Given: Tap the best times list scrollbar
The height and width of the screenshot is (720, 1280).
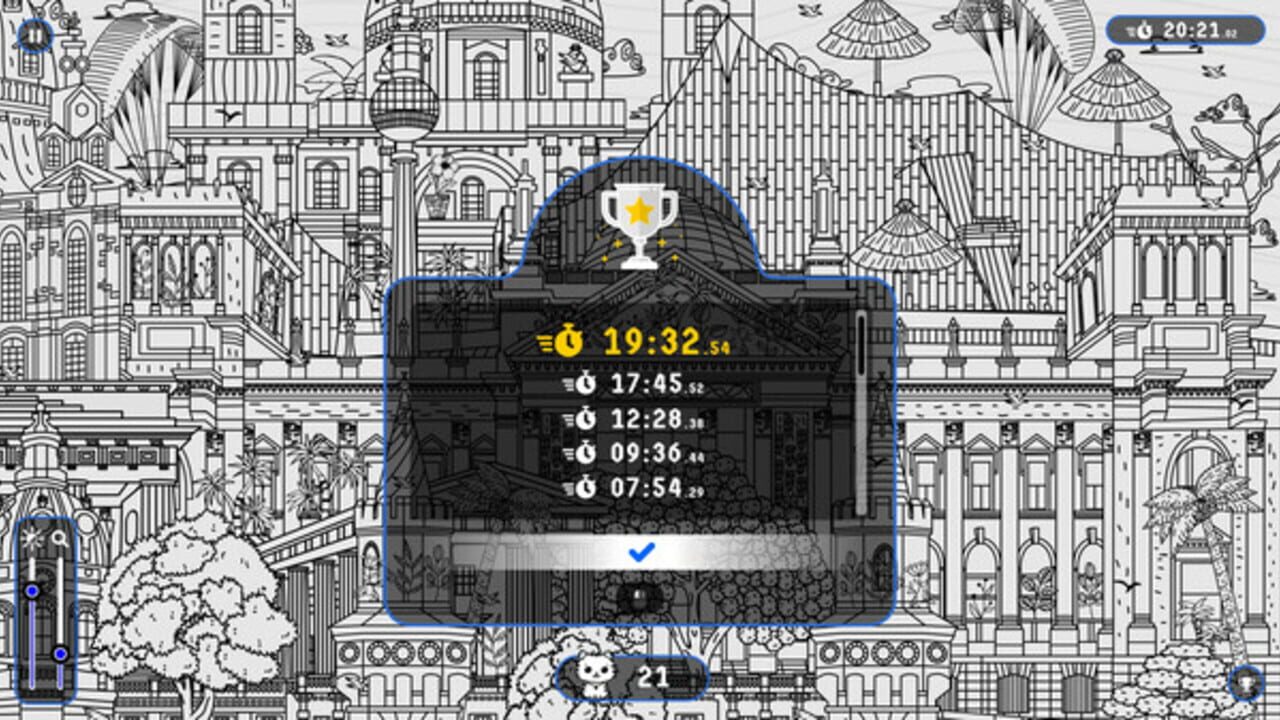Looking at the screenshot, I should click(861, 412).
